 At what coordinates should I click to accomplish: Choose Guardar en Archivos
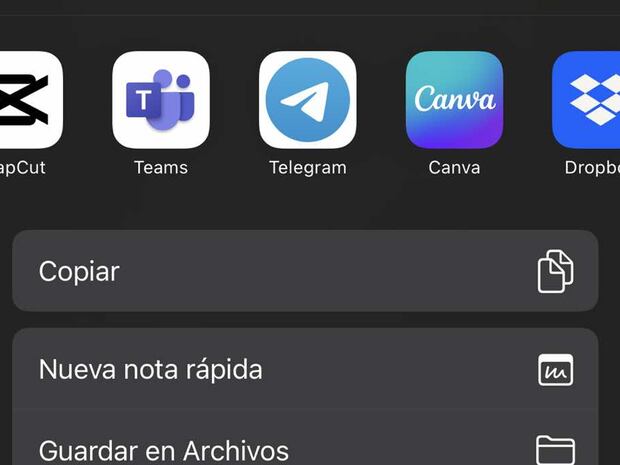click(x=305, y=449)
